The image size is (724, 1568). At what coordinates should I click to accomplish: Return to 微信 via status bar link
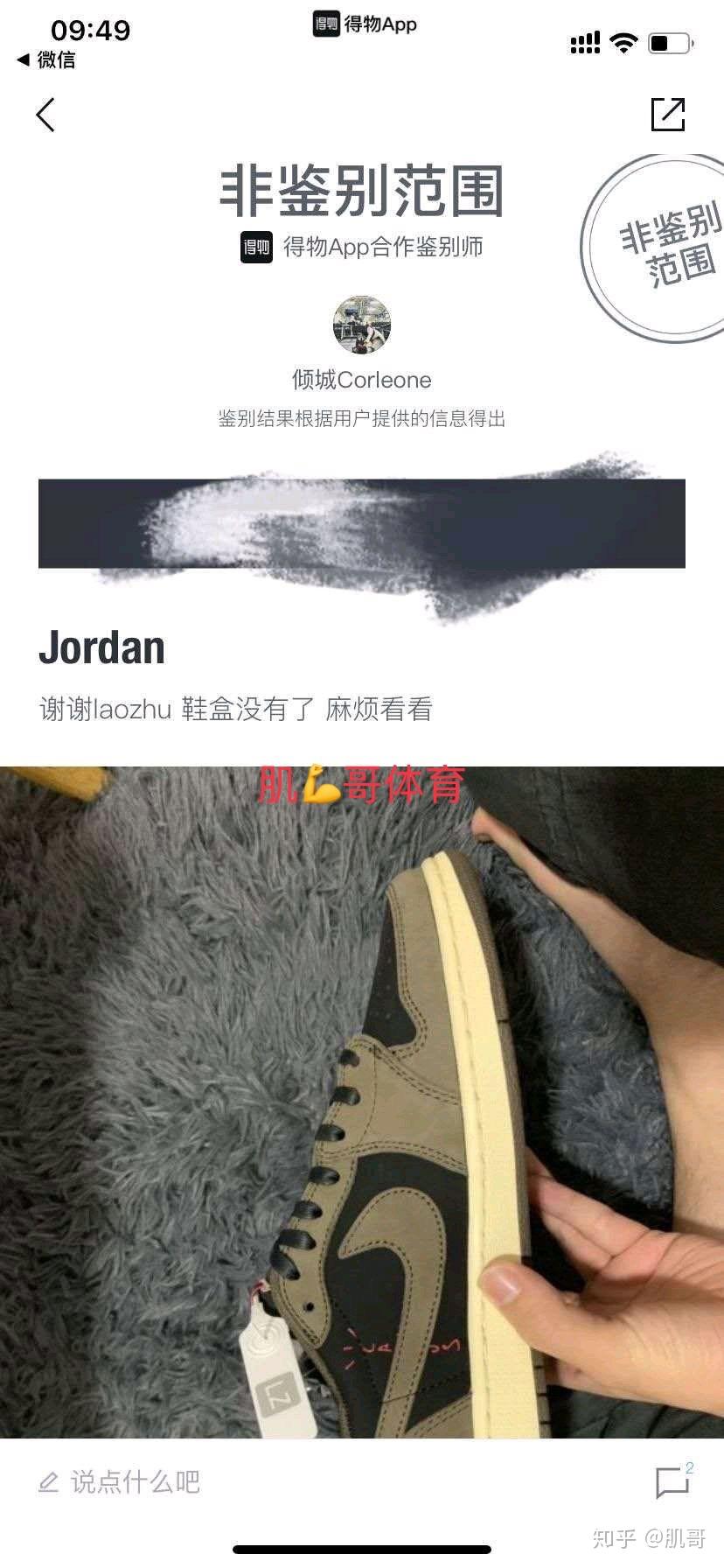(x=46, y=59)
